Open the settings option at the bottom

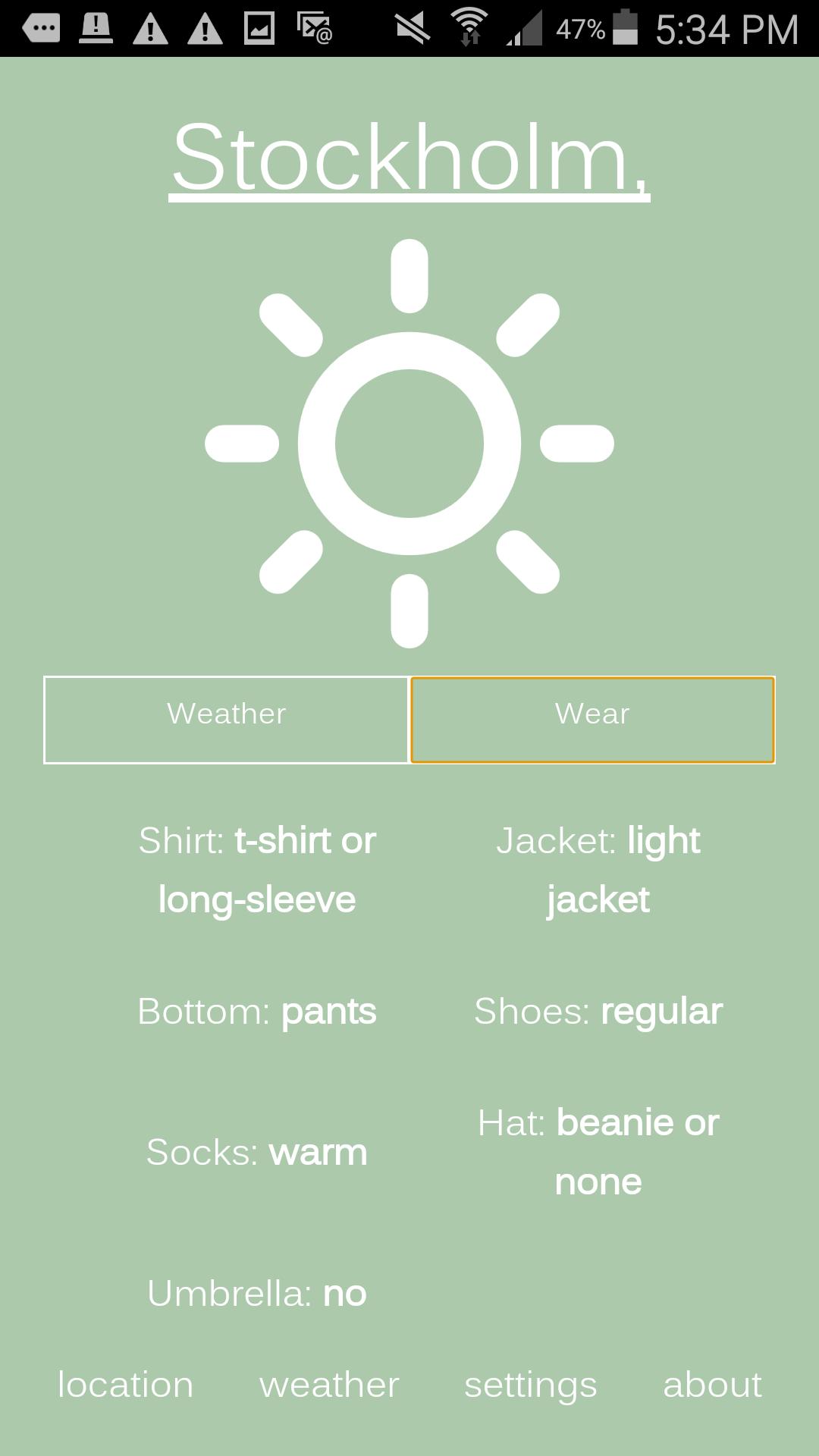[531, 1385]
